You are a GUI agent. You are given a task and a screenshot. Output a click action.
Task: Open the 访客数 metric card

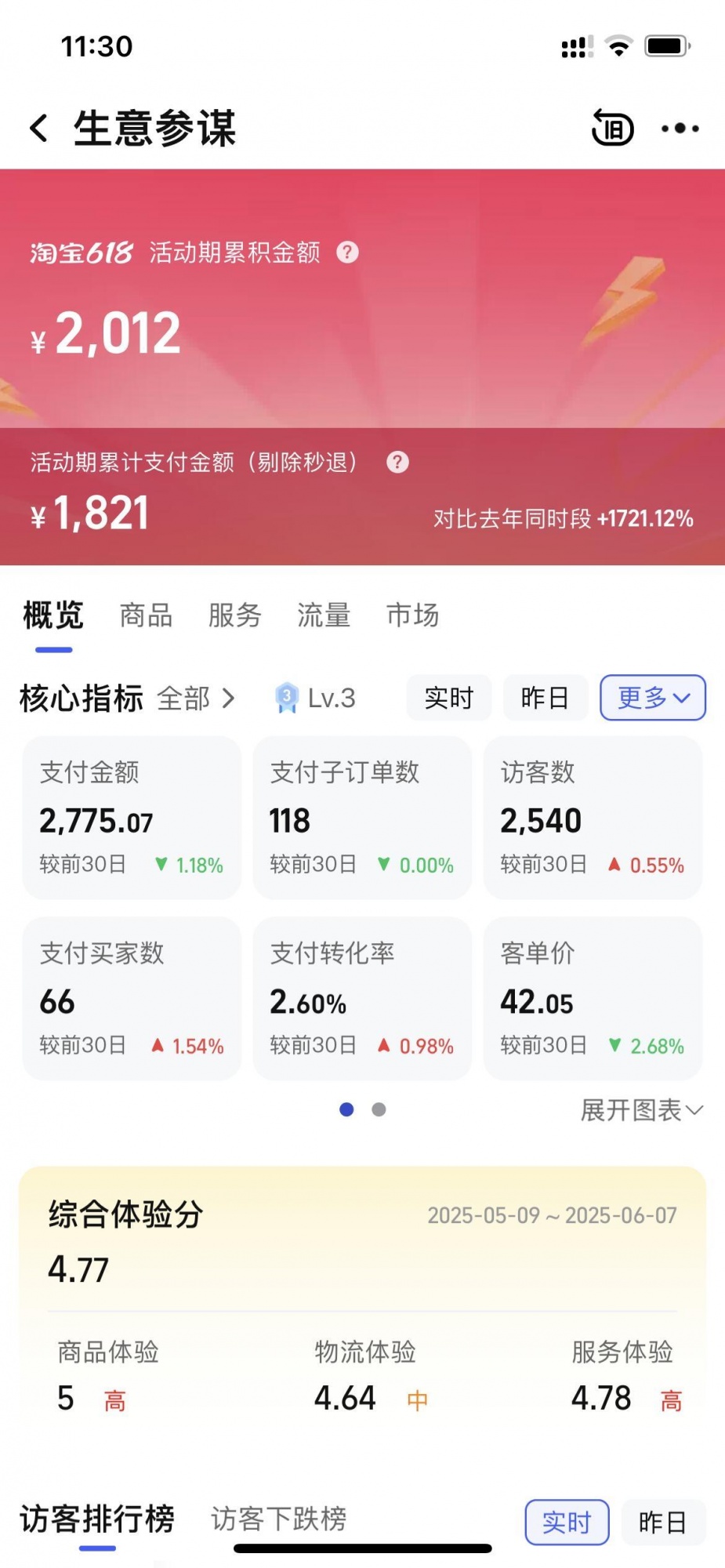(x=593, y=817)
